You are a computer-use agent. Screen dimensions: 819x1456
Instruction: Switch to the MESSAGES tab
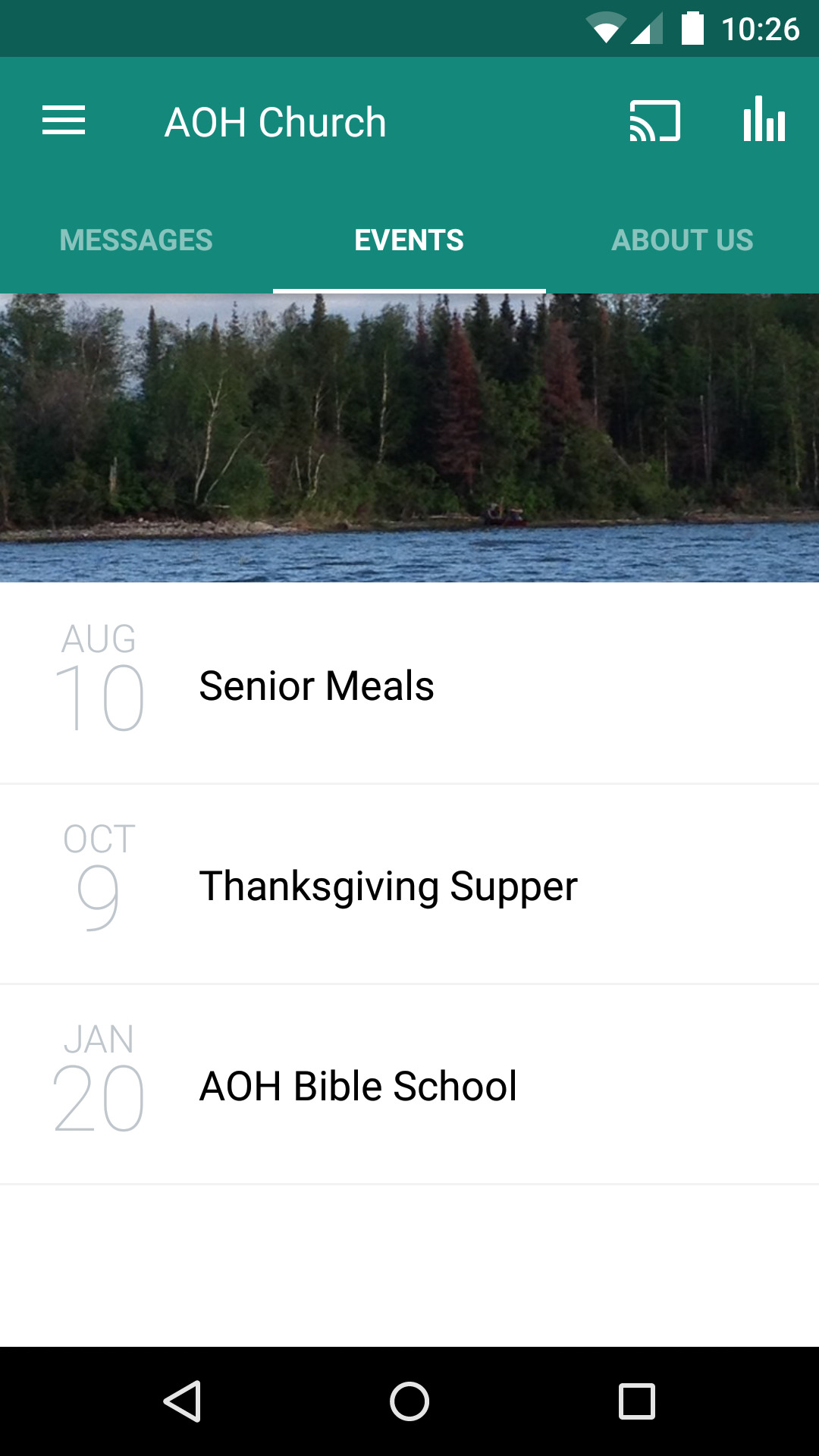click(x=136, y=240)
